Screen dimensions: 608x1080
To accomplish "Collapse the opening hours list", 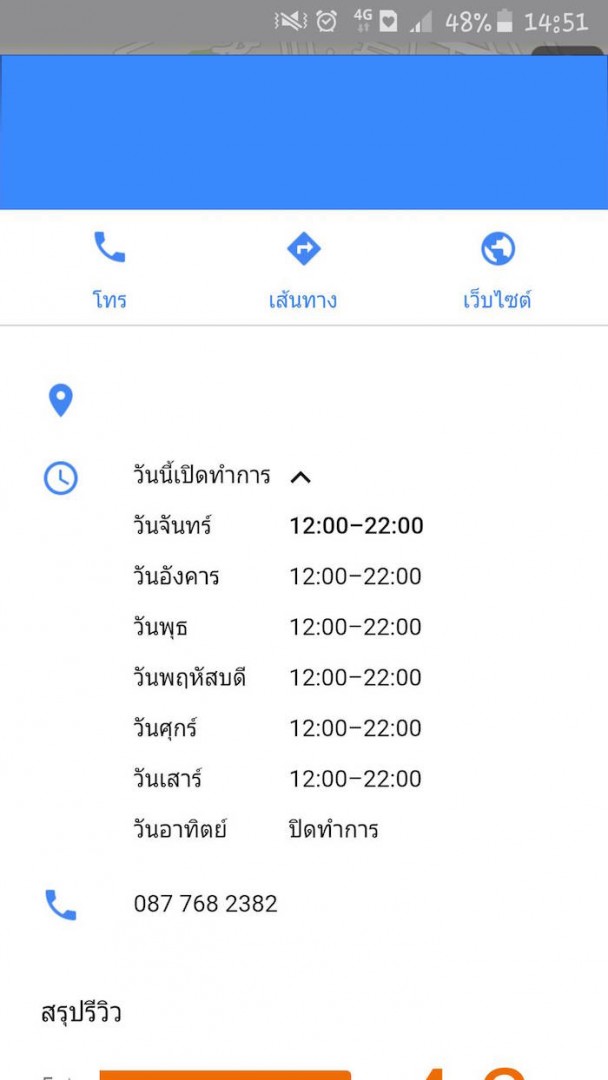I will click(300, 477).
